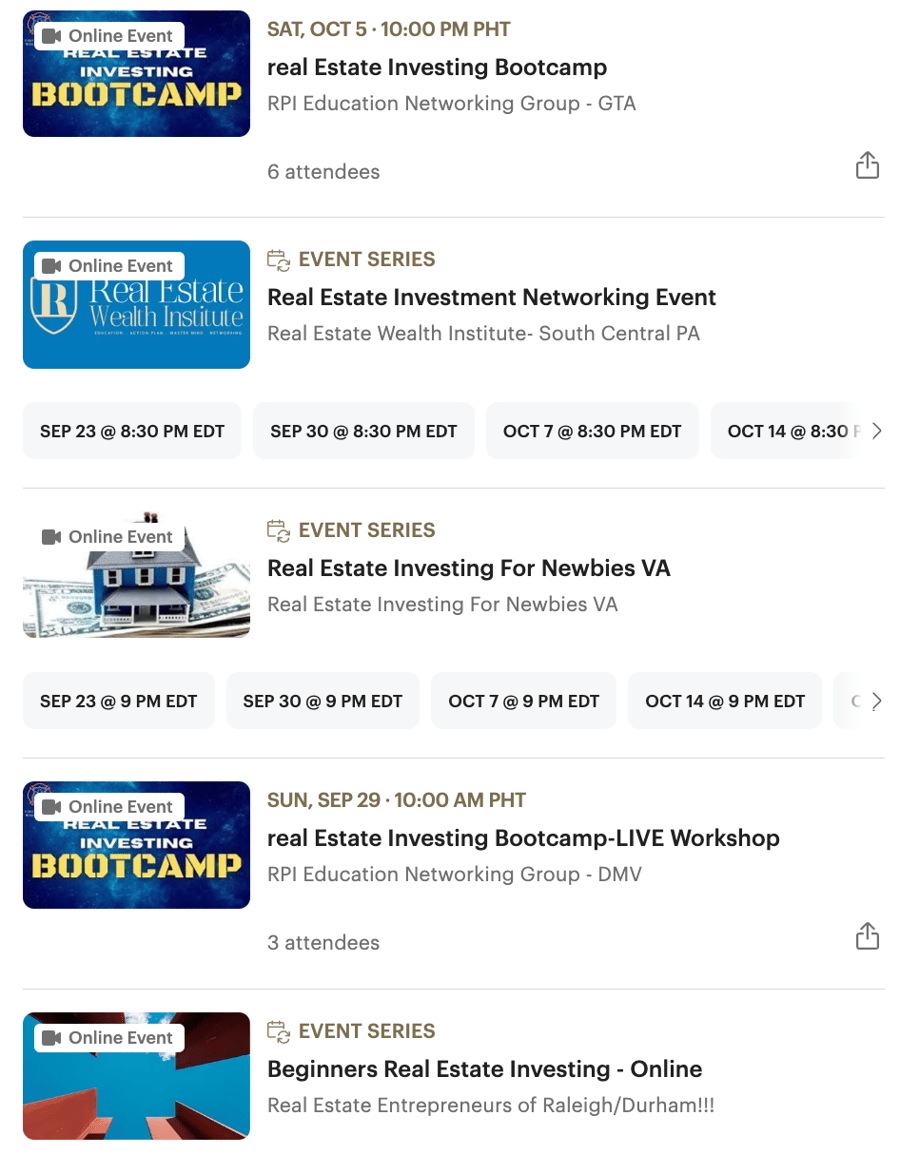Select the SEP 30 @ 8:30 PM EDT session chip
Viewport: 900px width, 1154px height.
(363, 430)
